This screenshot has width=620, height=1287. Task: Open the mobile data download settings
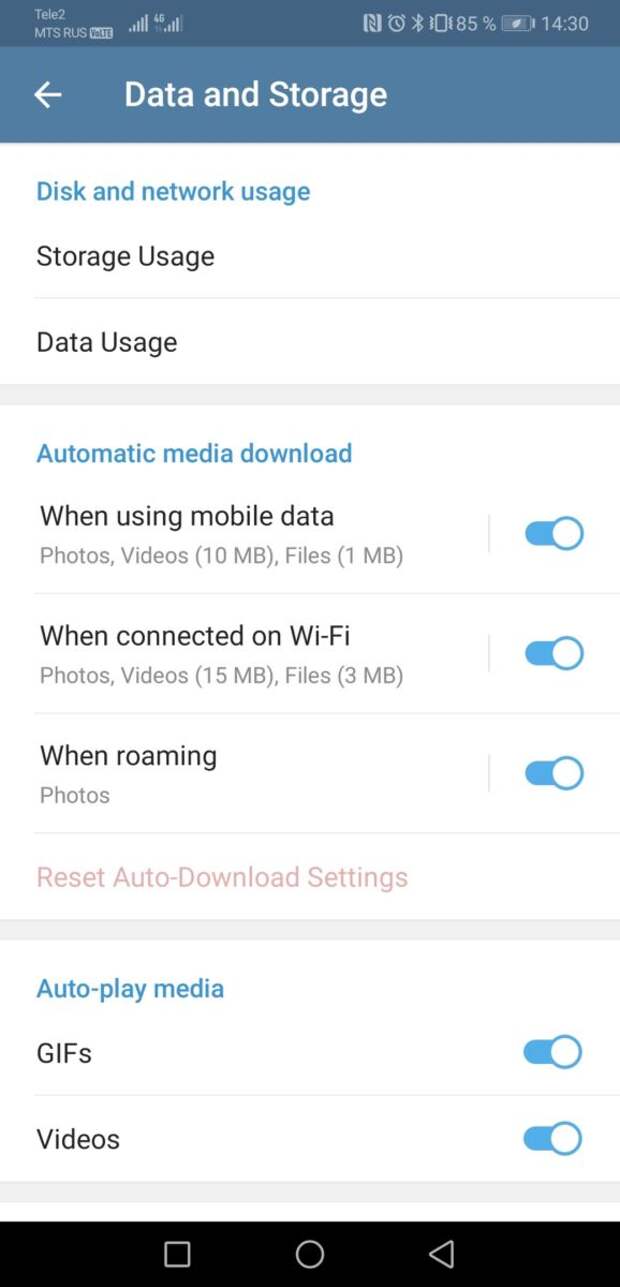click(244, 533)
